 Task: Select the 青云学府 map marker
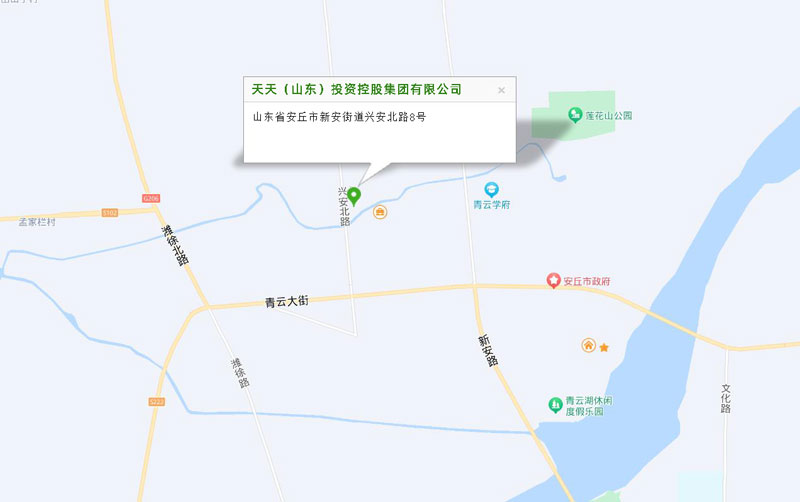(x=491, y=188)
